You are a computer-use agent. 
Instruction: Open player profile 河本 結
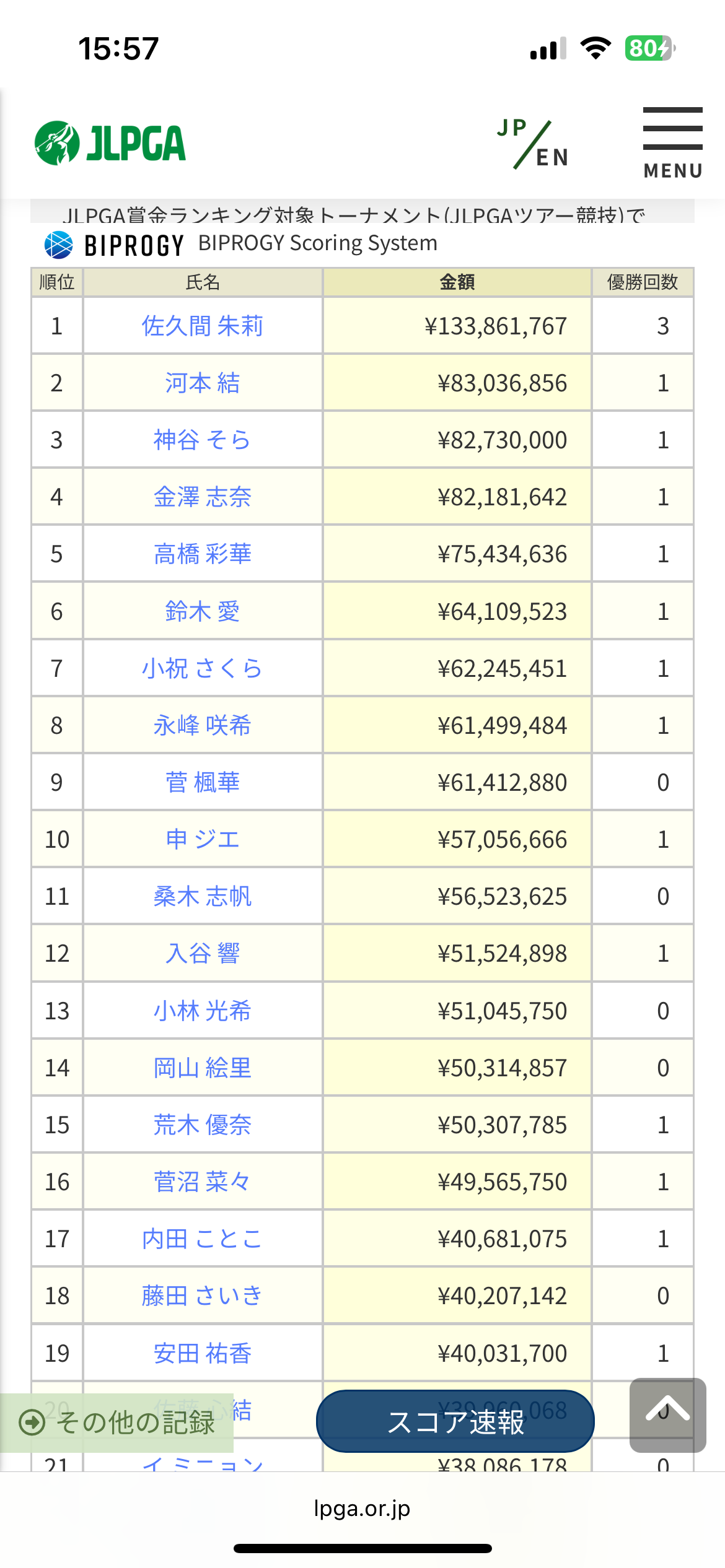(203, 383)
